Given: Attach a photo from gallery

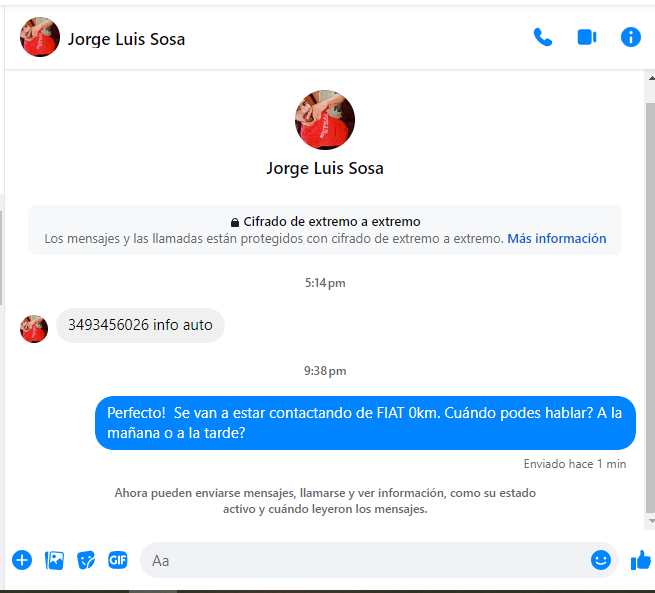Looking at the screenshot, I should (54, 560).
